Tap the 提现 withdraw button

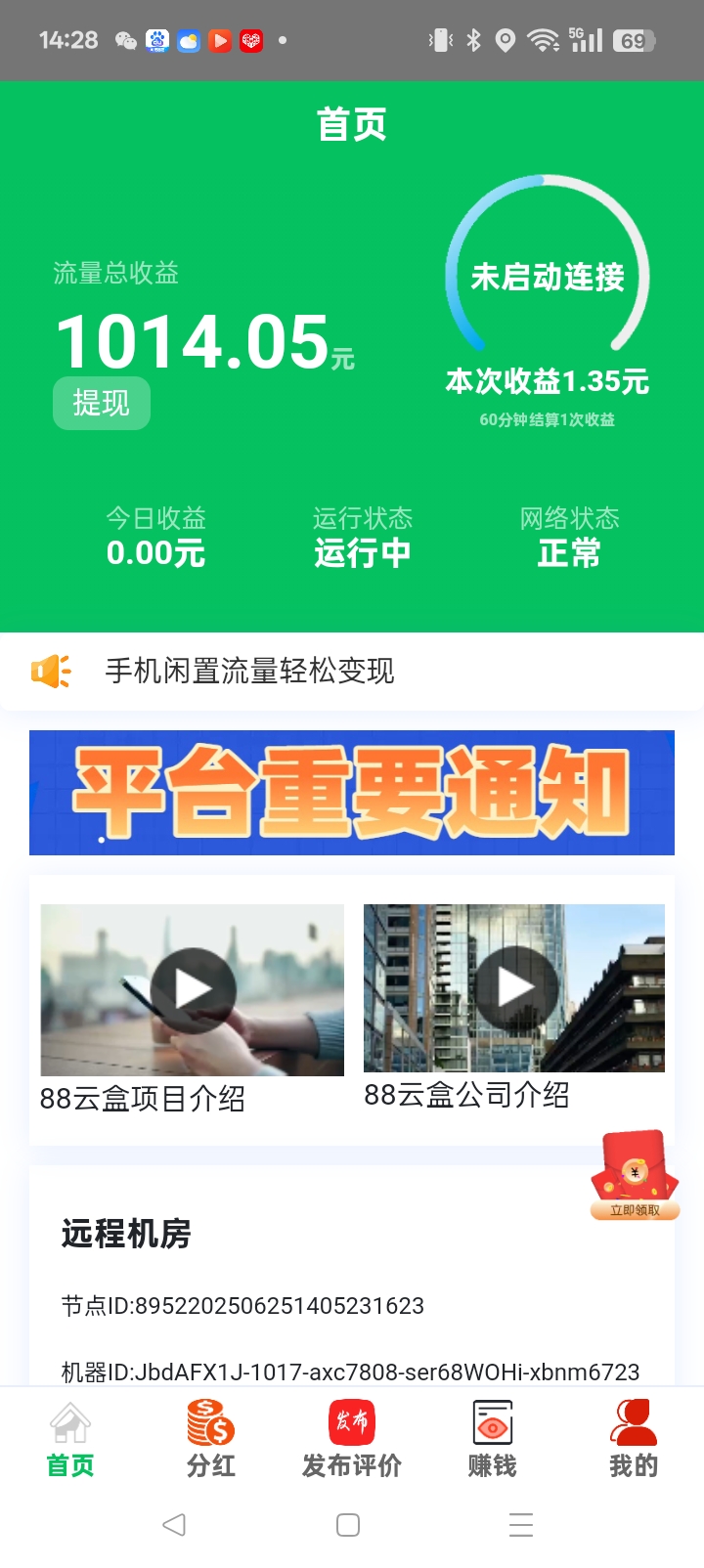pyautogui.click(x=102, y=403)
